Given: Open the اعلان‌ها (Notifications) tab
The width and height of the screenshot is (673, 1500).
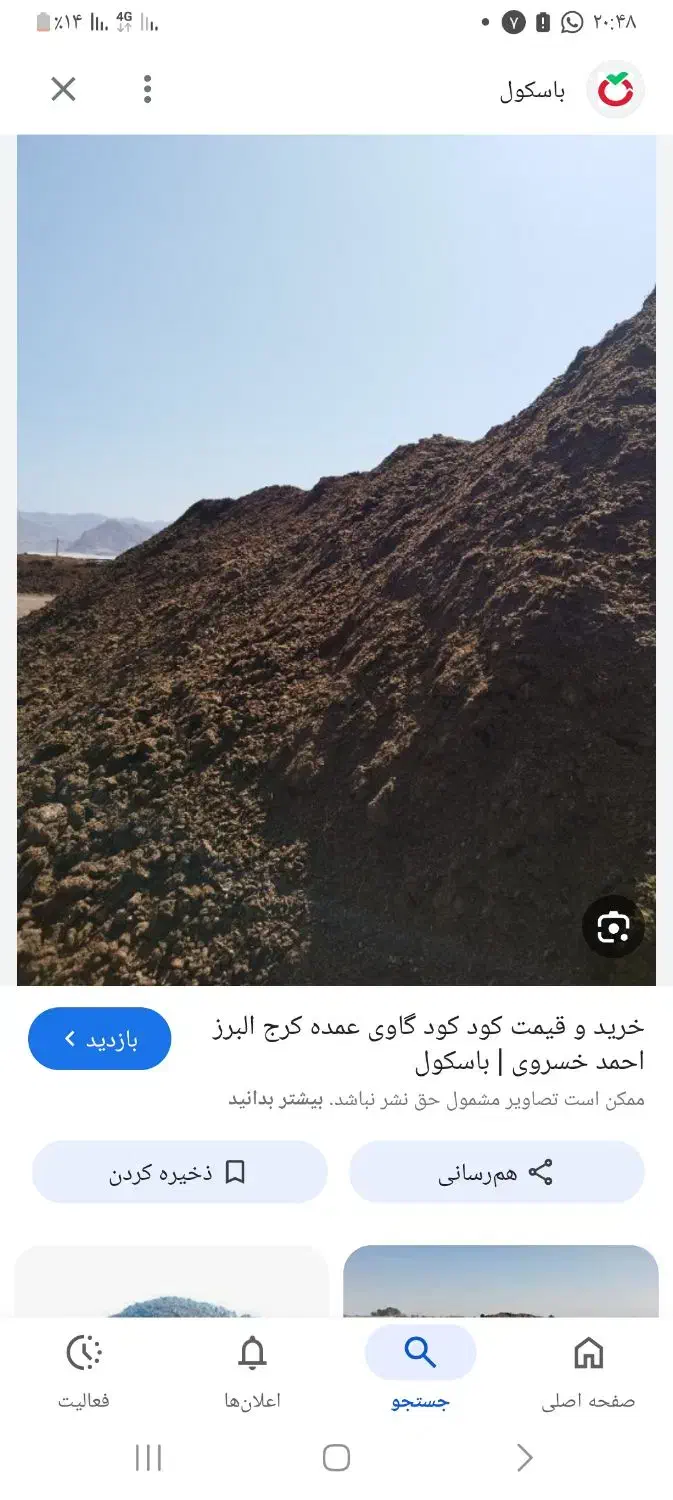Looking at the screenshot, I should pos(252,1372).
